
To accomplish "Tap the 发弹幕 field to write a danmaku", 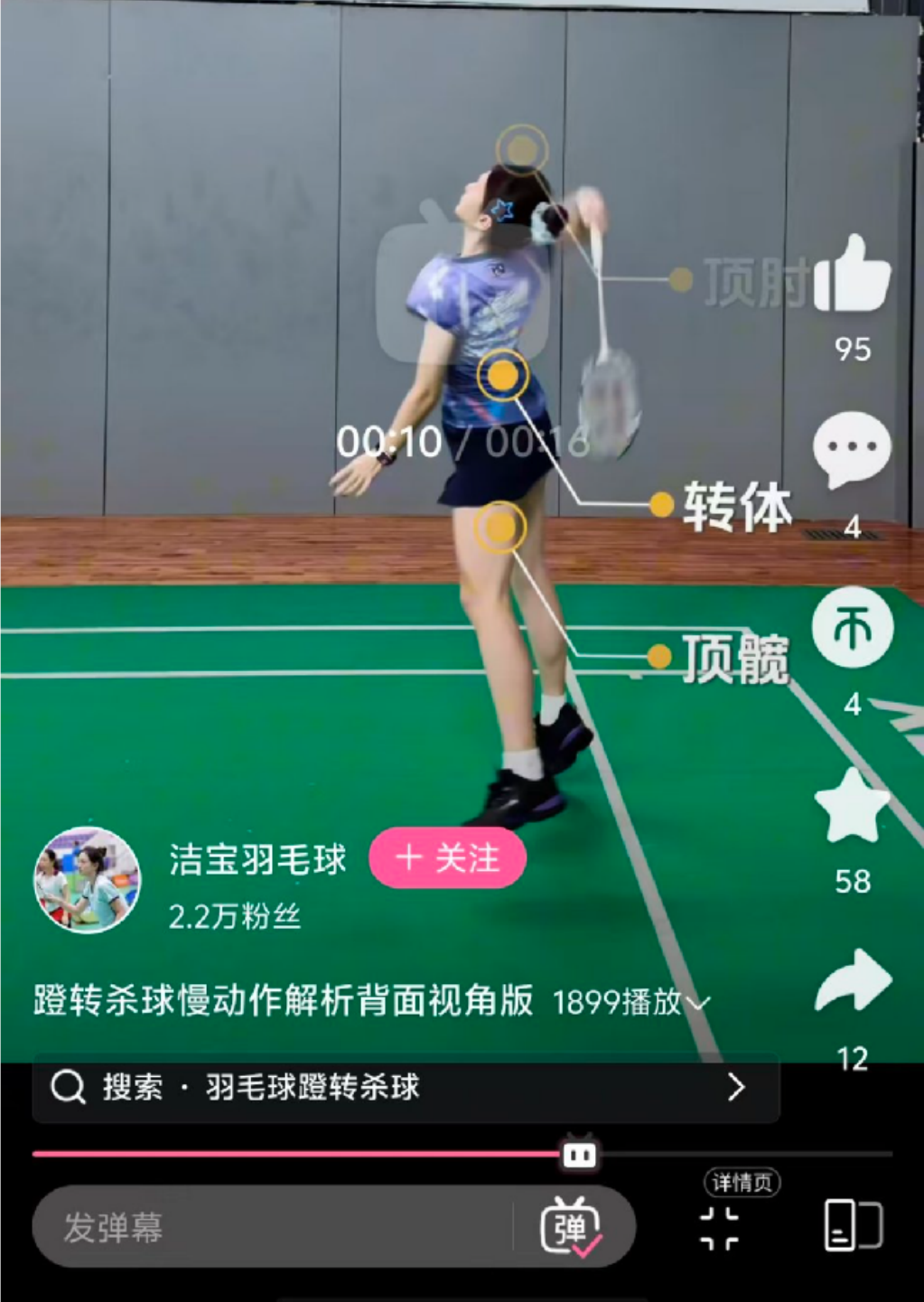I will [x=271, y=1227].
